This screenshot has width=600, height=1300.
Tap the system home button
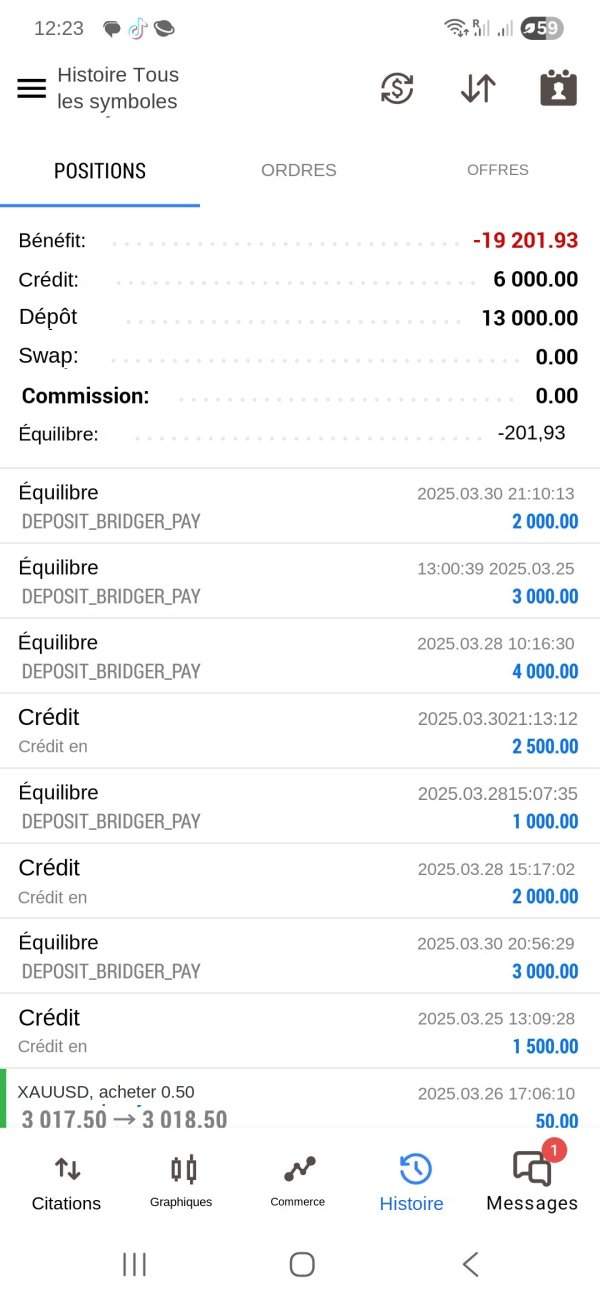coord(302,1264)
